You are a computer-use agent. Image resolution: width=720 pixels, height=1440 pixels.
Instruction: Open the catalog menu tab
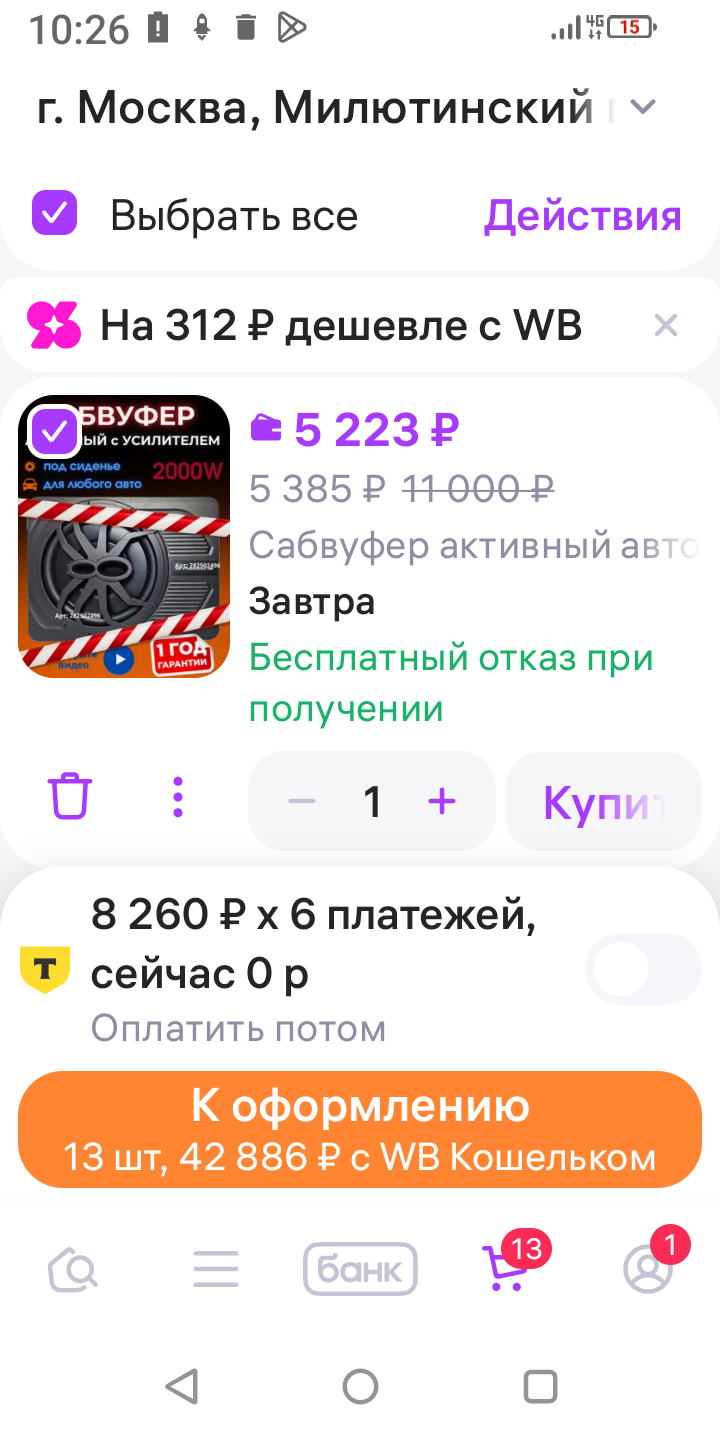216,1269
